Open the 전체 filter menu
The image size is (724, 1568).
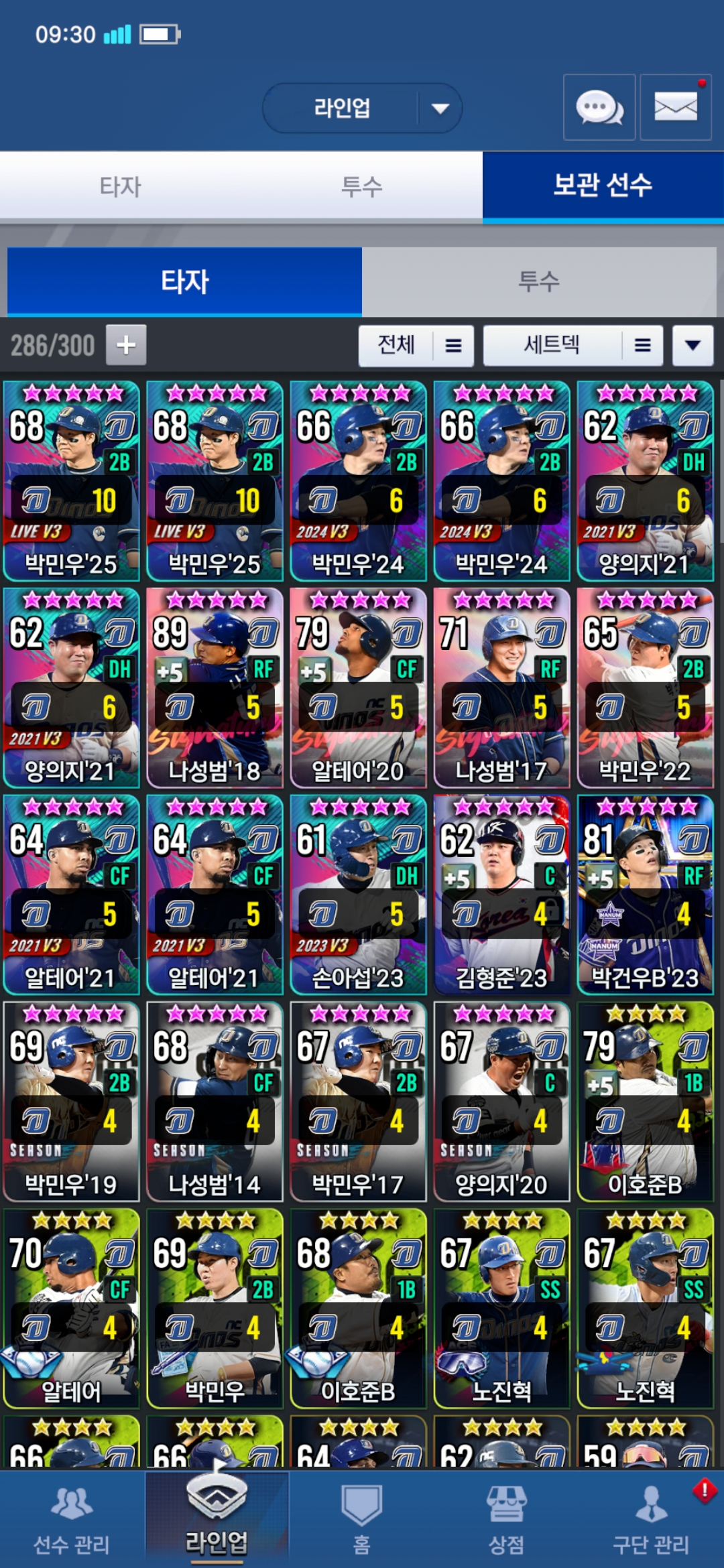[x=416, y=346]
